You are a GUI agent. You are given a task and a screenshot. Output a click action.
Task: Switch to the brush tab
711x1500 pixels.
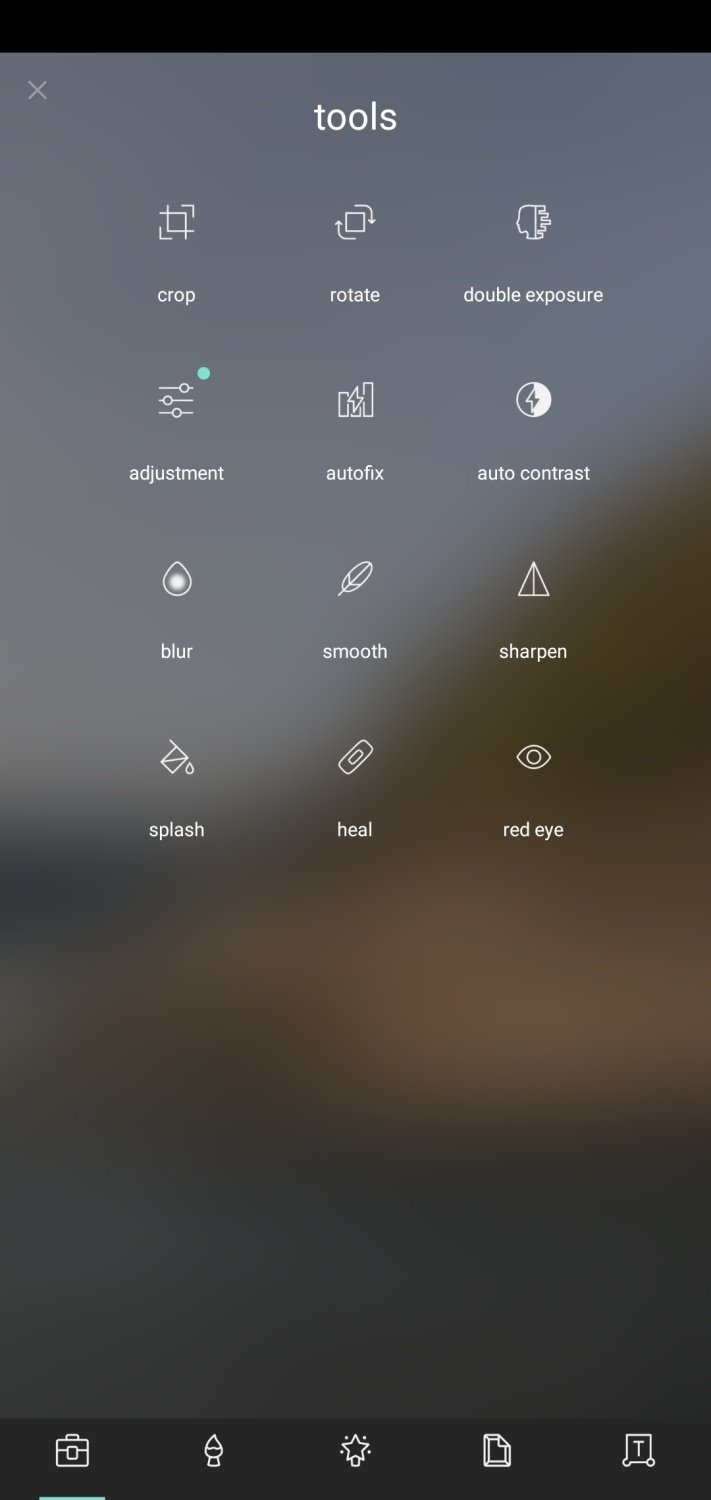click(213, 1450)
